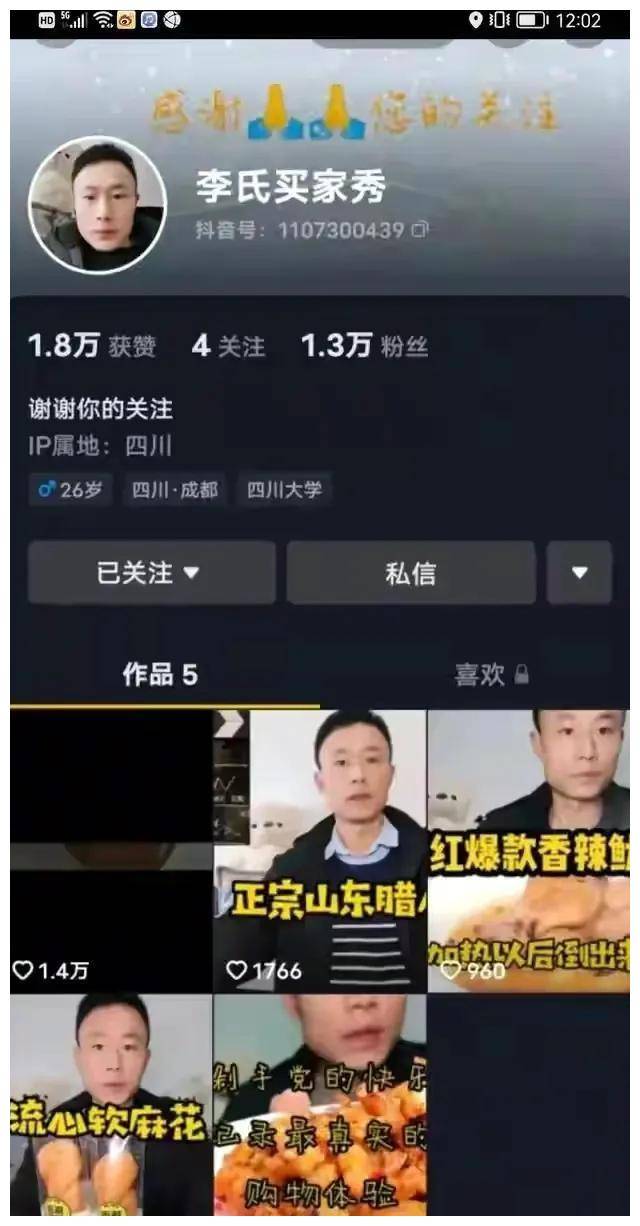Switch to the 作品 5 tab
This screenshot has width=640, height=1226.
(x=160, y=675)
